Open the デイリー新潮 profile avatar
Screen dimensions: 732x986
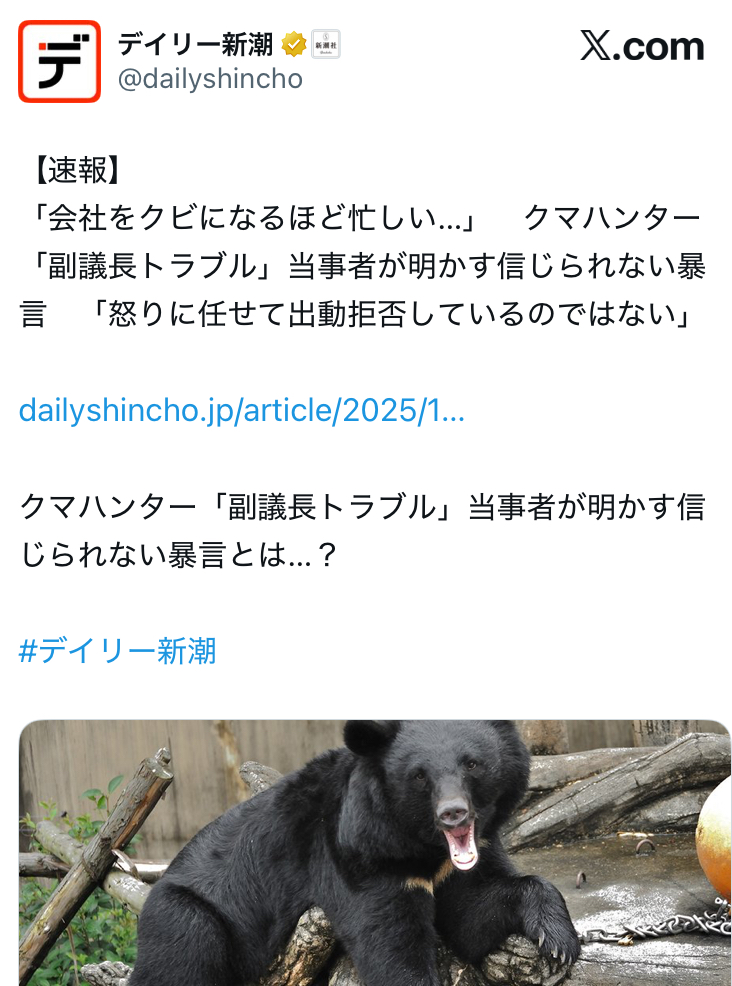[60, 61]
